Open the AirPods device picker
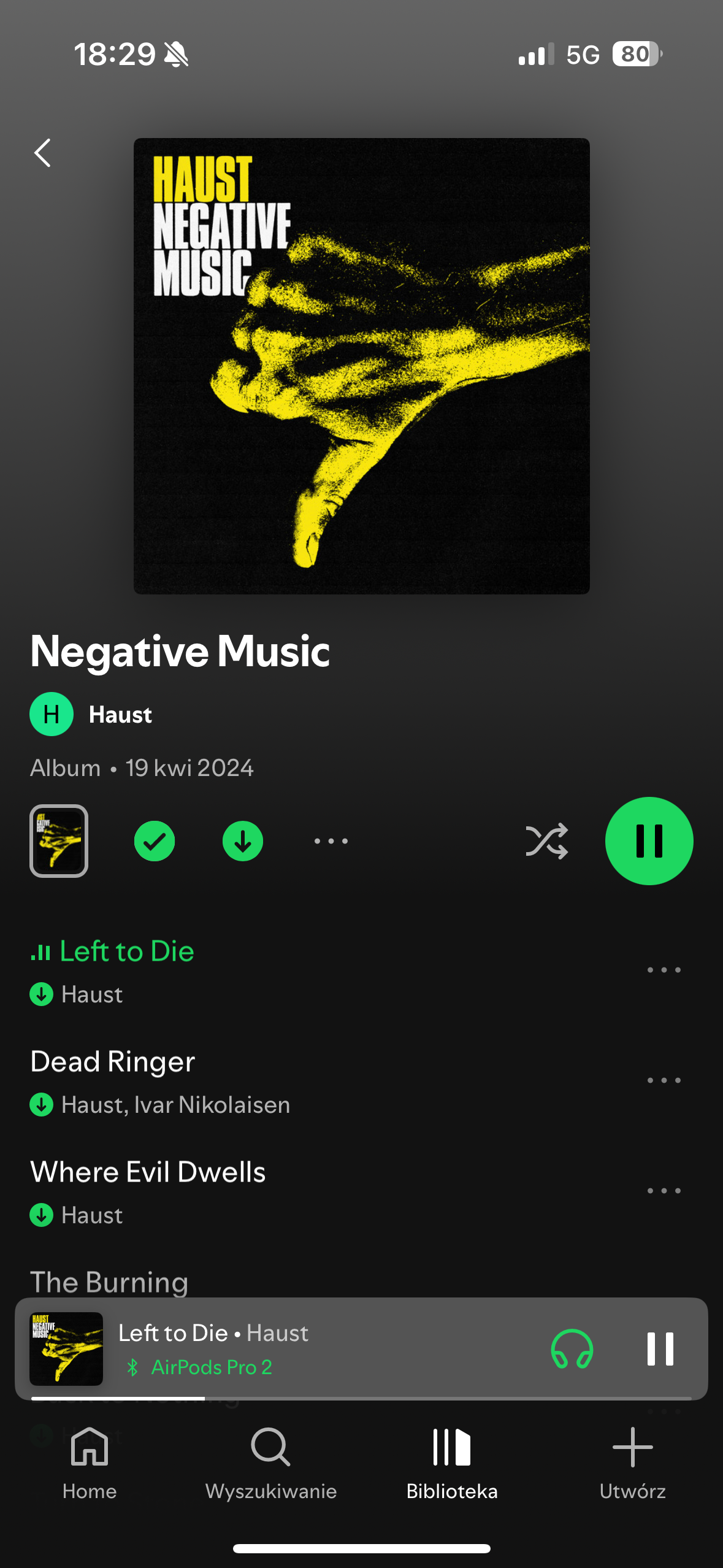Viewport: 723px width, 1568px height. point(572,1349)
